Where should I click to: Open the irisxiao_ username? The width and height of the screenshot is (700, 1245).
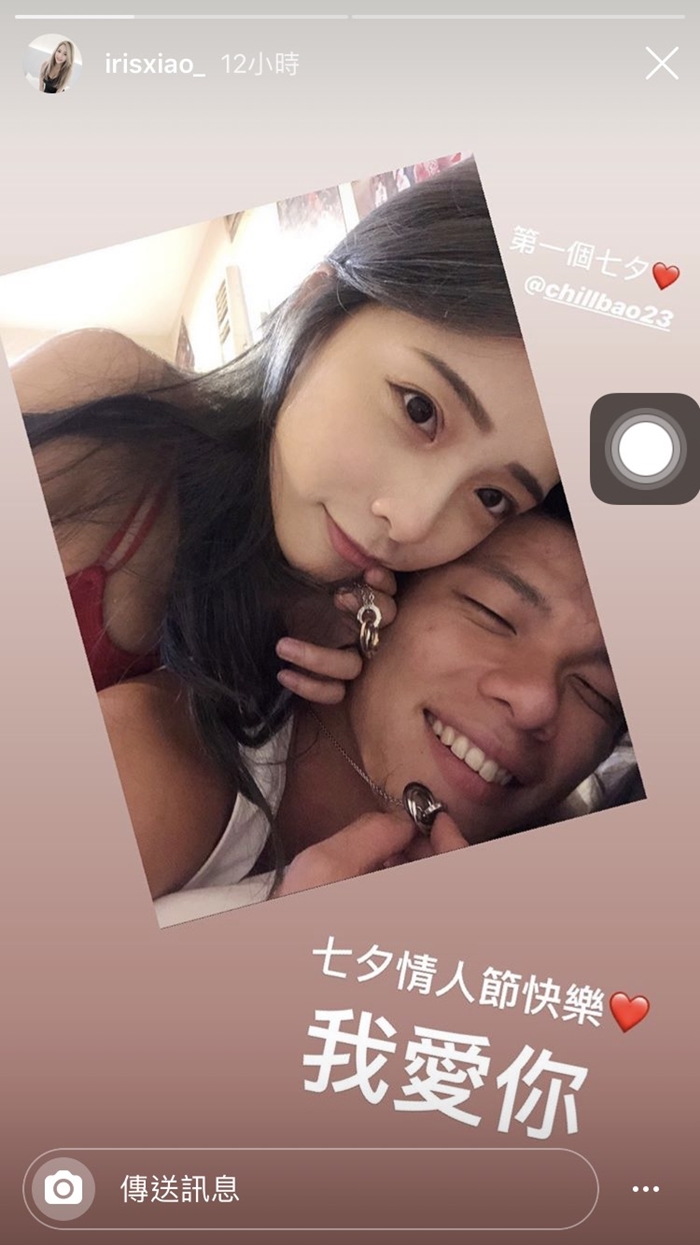tap(154, 65)
